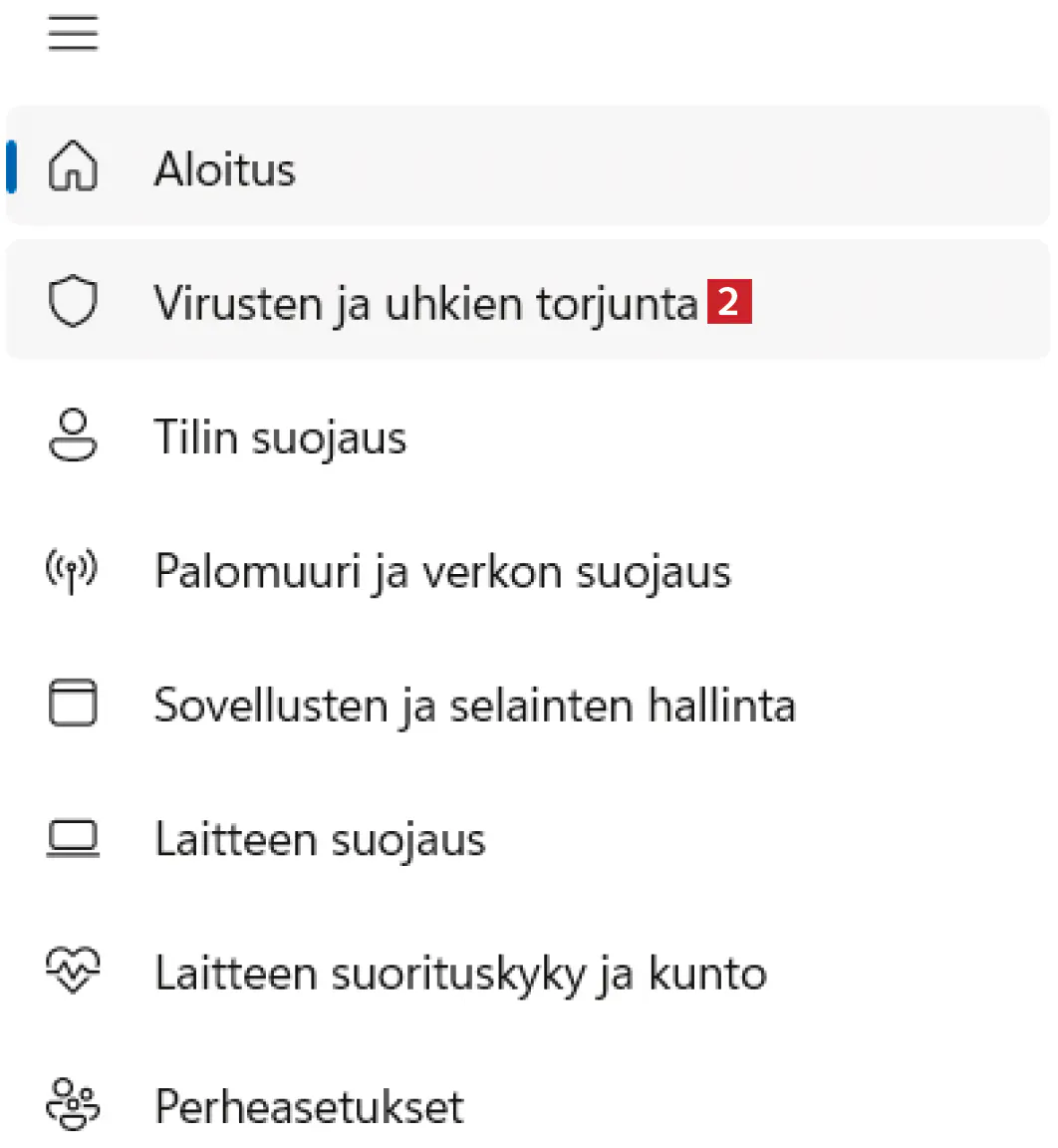Open Perheasetukset

309,1106
